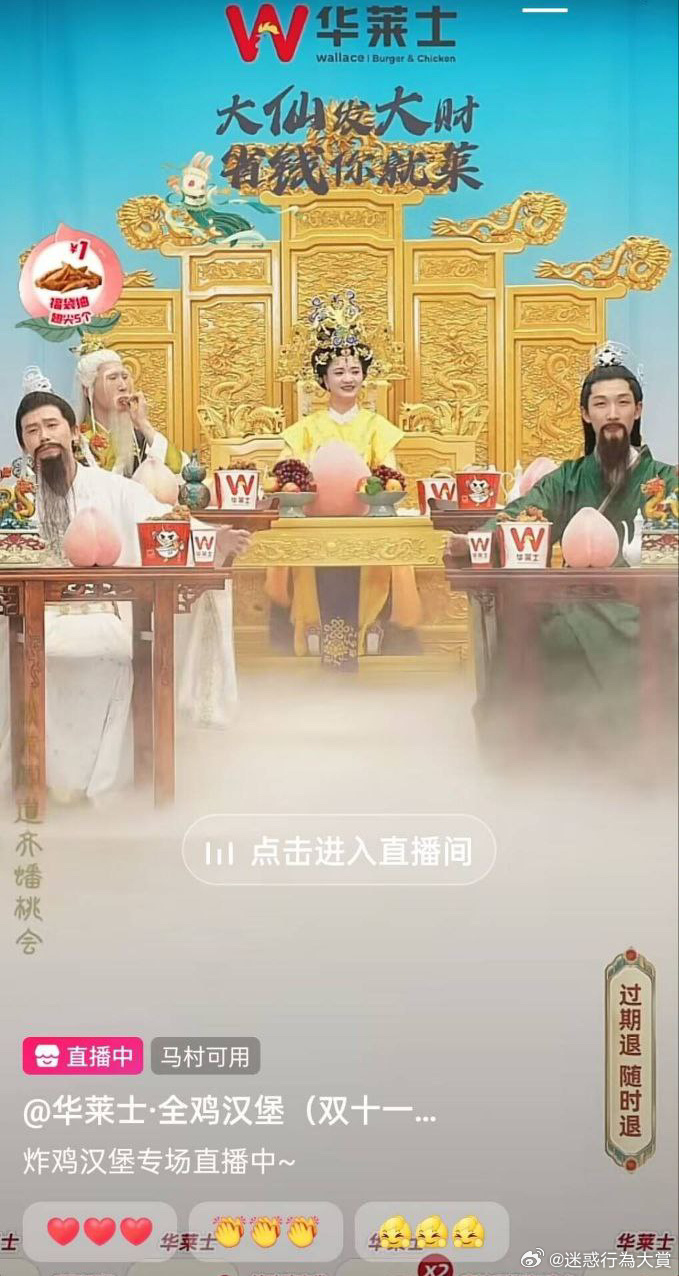Tap 点击进入直播间 to enter the live room
Screen dimensions: 679x1276
[x=339, y=851]
